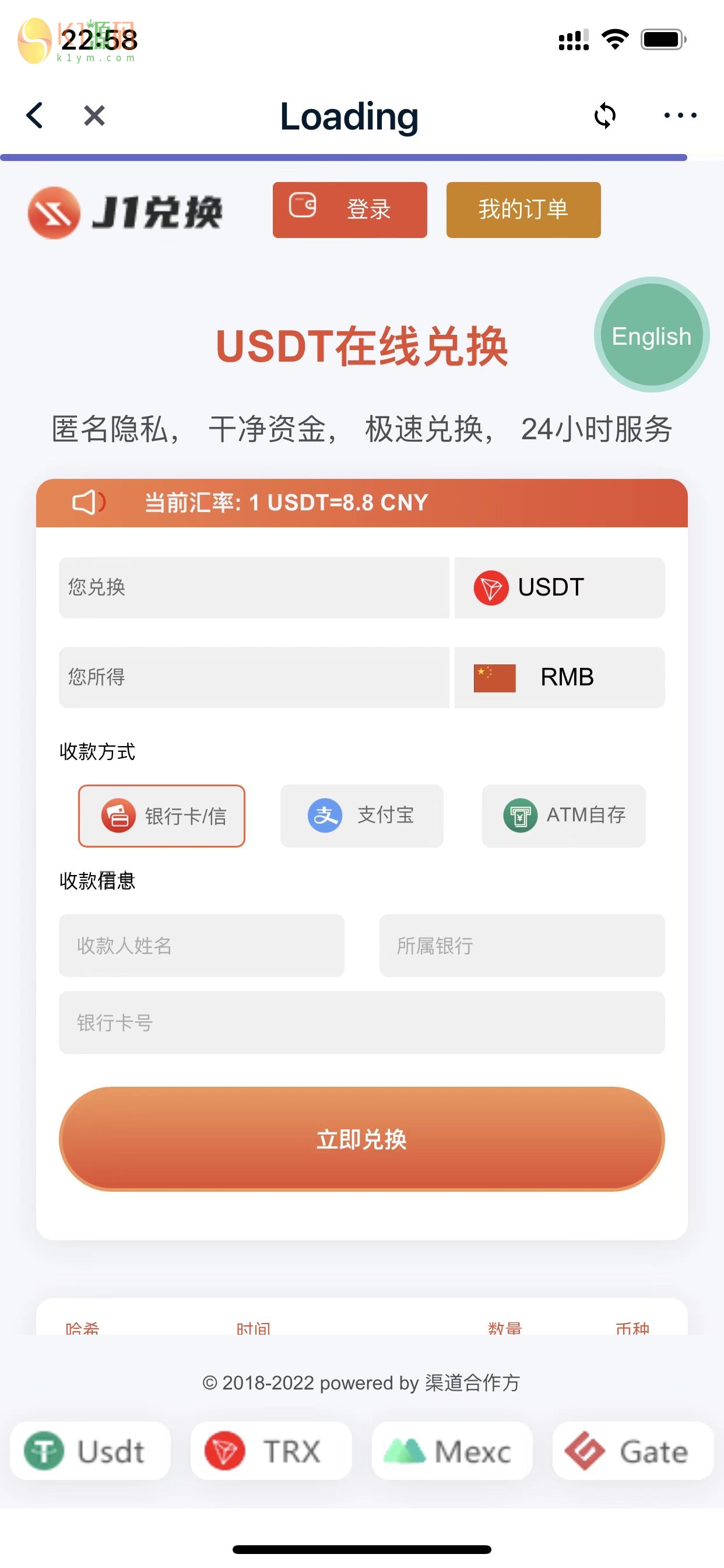Image resolution: width=724 pixels, height=1568 pixels.
Task: Tap the 登录 login button
Action: pos(349,209)
